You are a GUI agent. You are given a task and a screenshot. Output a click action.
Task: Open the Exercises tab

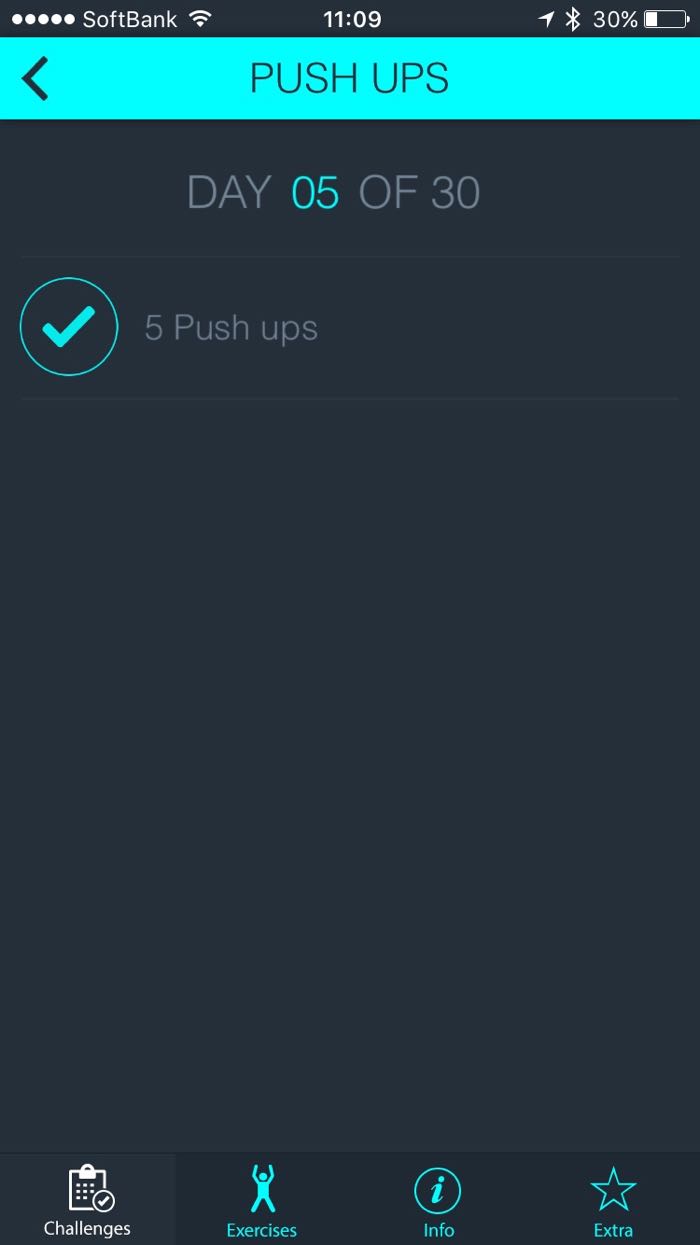coord(262,1200)
